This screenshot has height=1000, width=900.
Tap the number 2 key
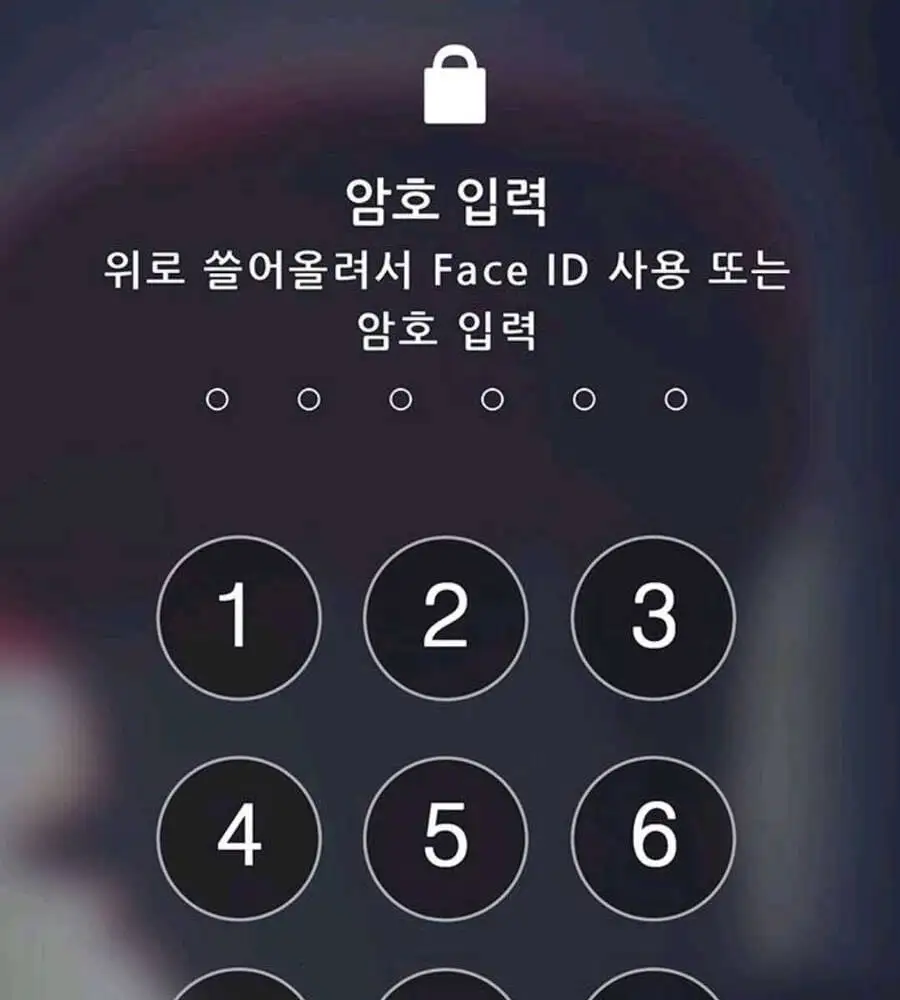[445, 617]
